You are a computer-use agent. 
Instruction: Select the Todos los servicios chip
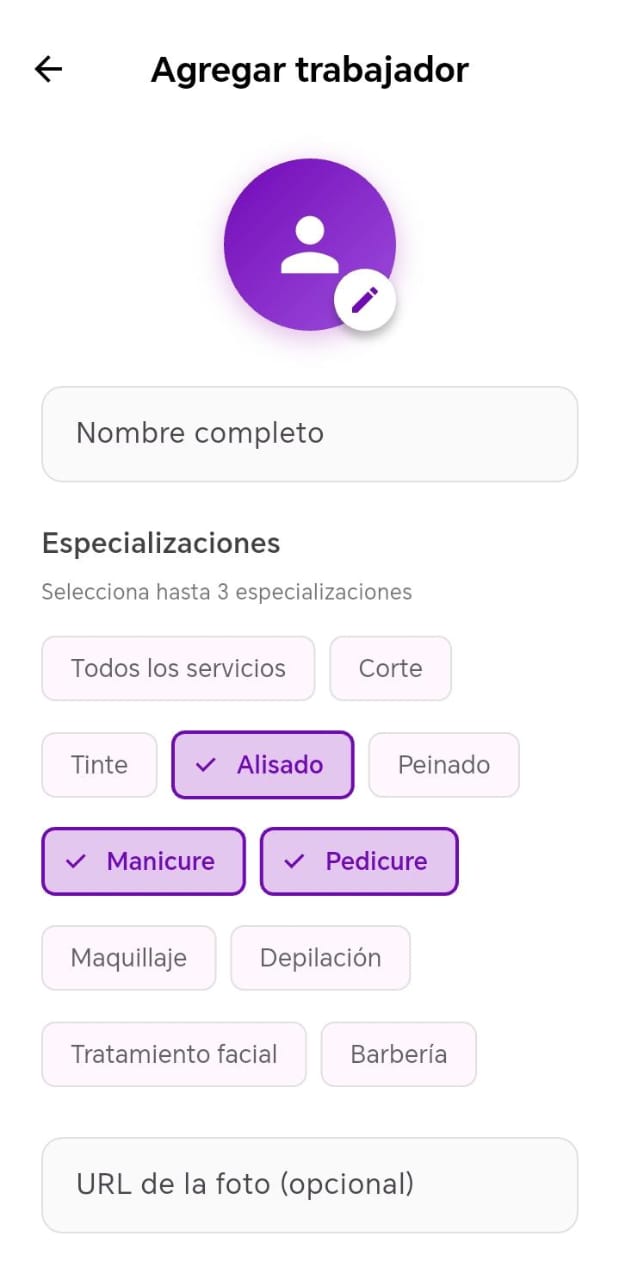178,668
